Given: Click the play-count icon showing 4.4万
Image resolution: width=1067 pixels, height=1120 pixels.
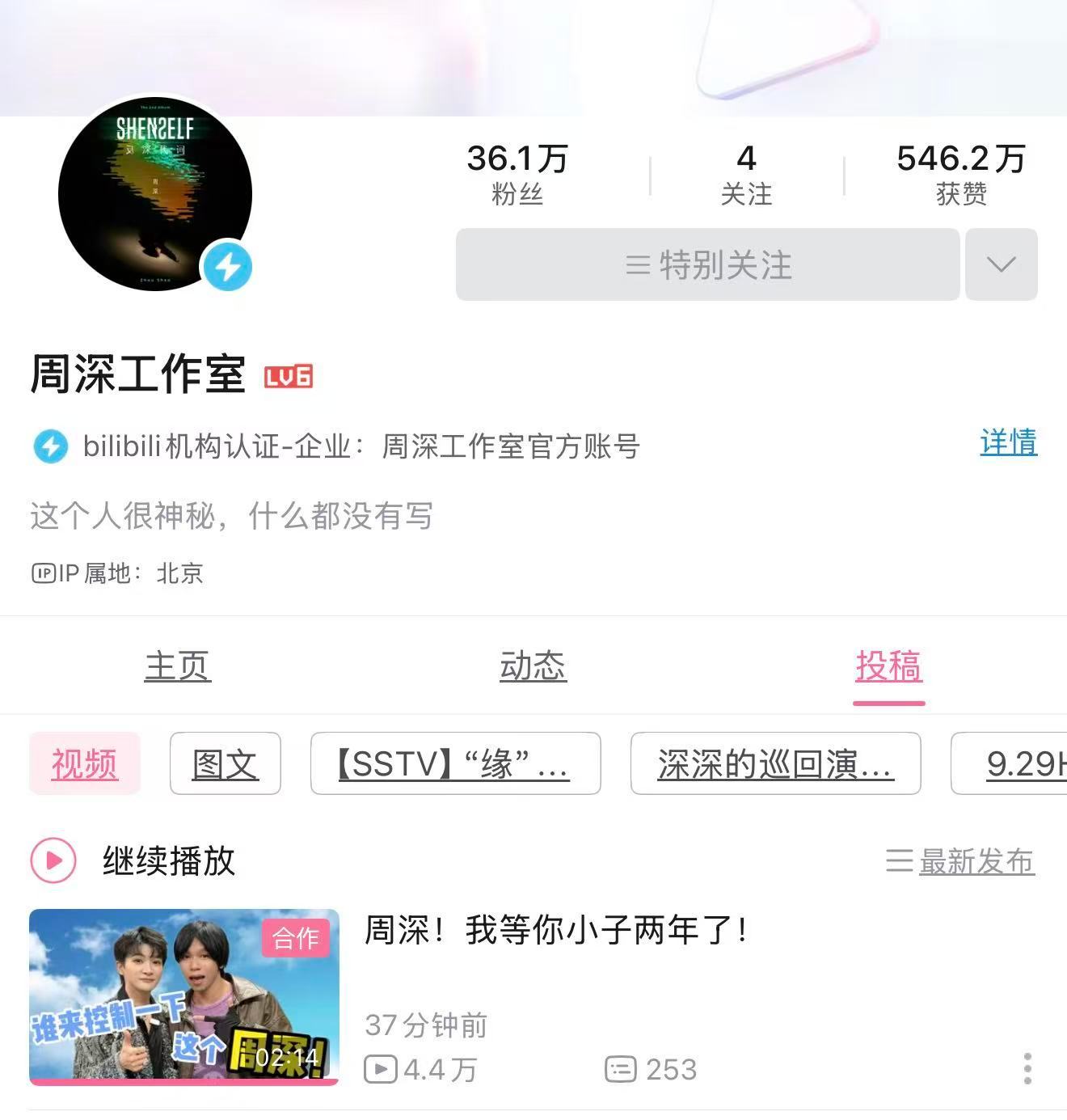Looking at the screenshot, I should point(382,1068).
